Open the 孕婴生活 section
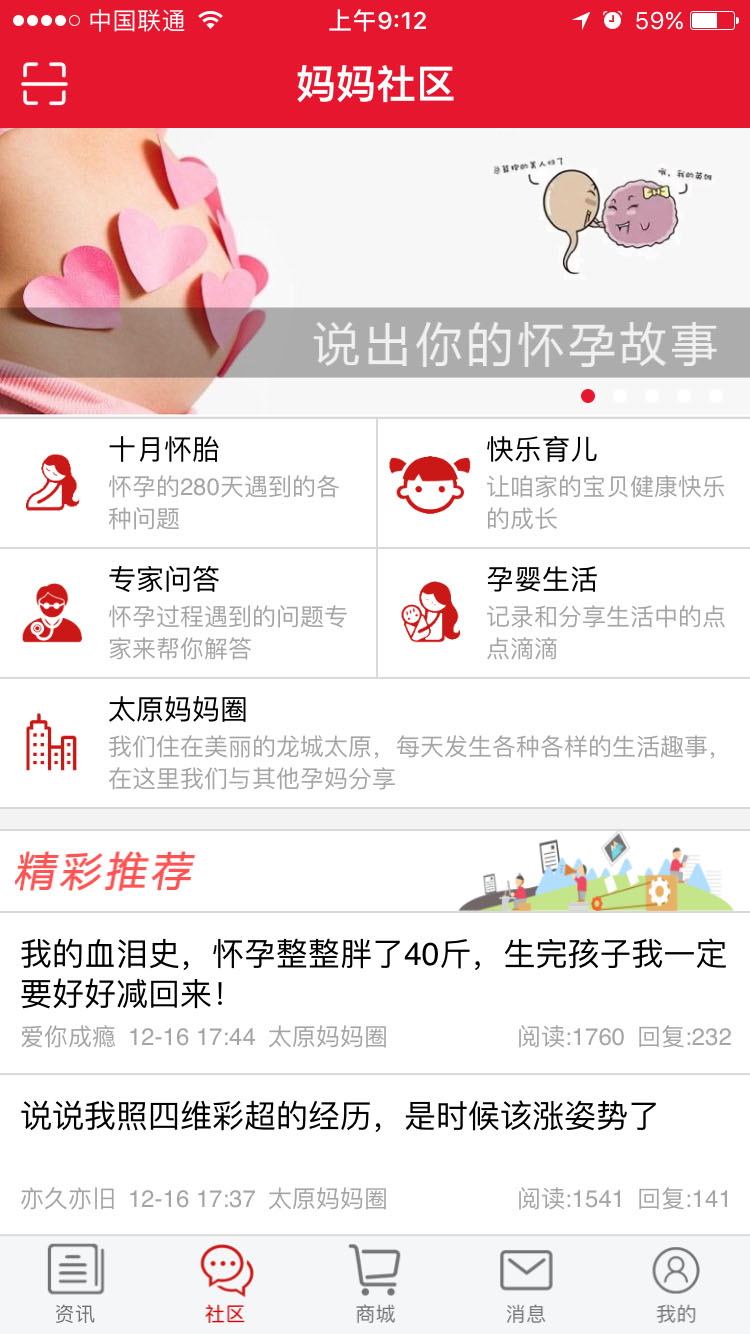This screenshot has width=750, height=1334. click(x=564, y=613)
